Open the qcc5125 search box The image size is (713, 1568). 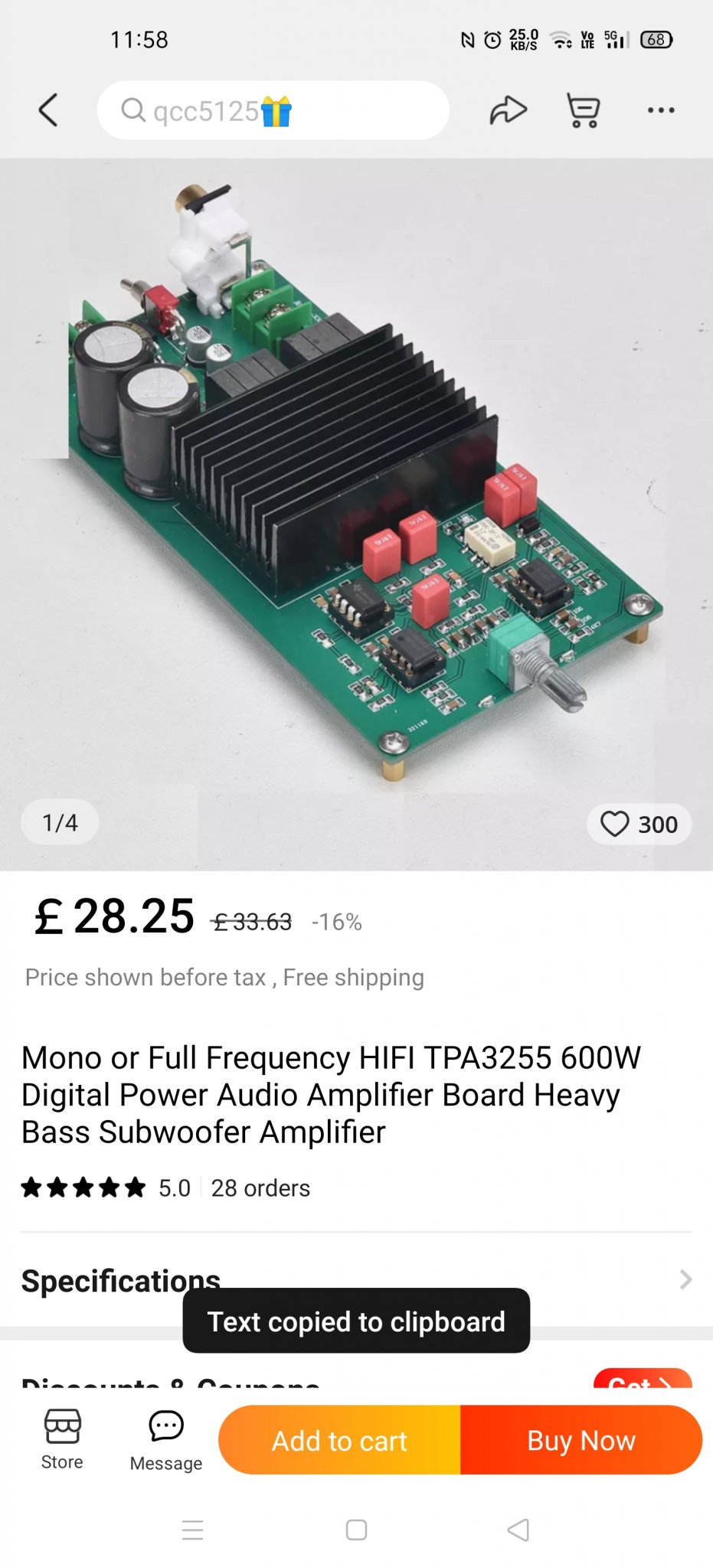pos(273,110)
